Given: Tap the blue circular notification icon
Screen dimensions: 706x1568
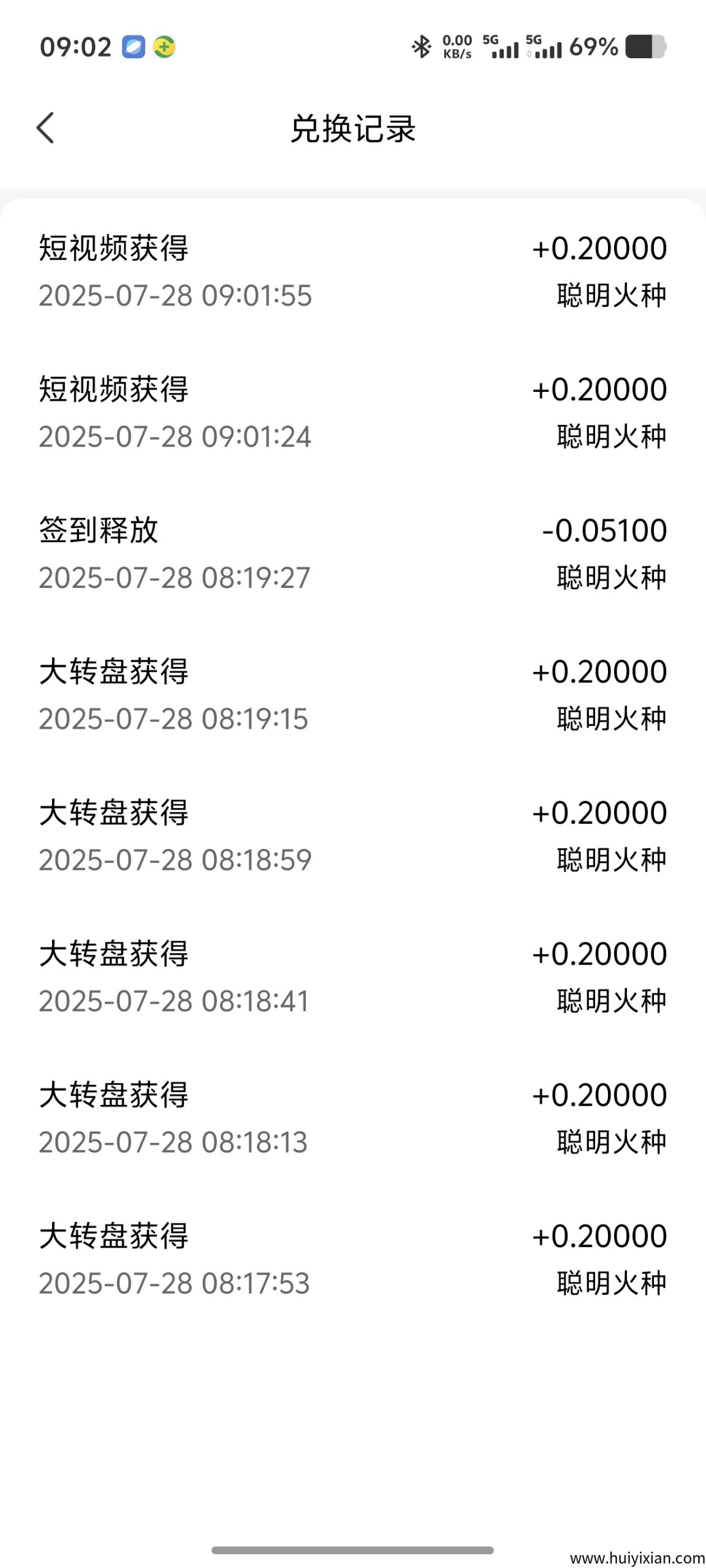Looking at the screenshot, I should click(x=134, y=47).
